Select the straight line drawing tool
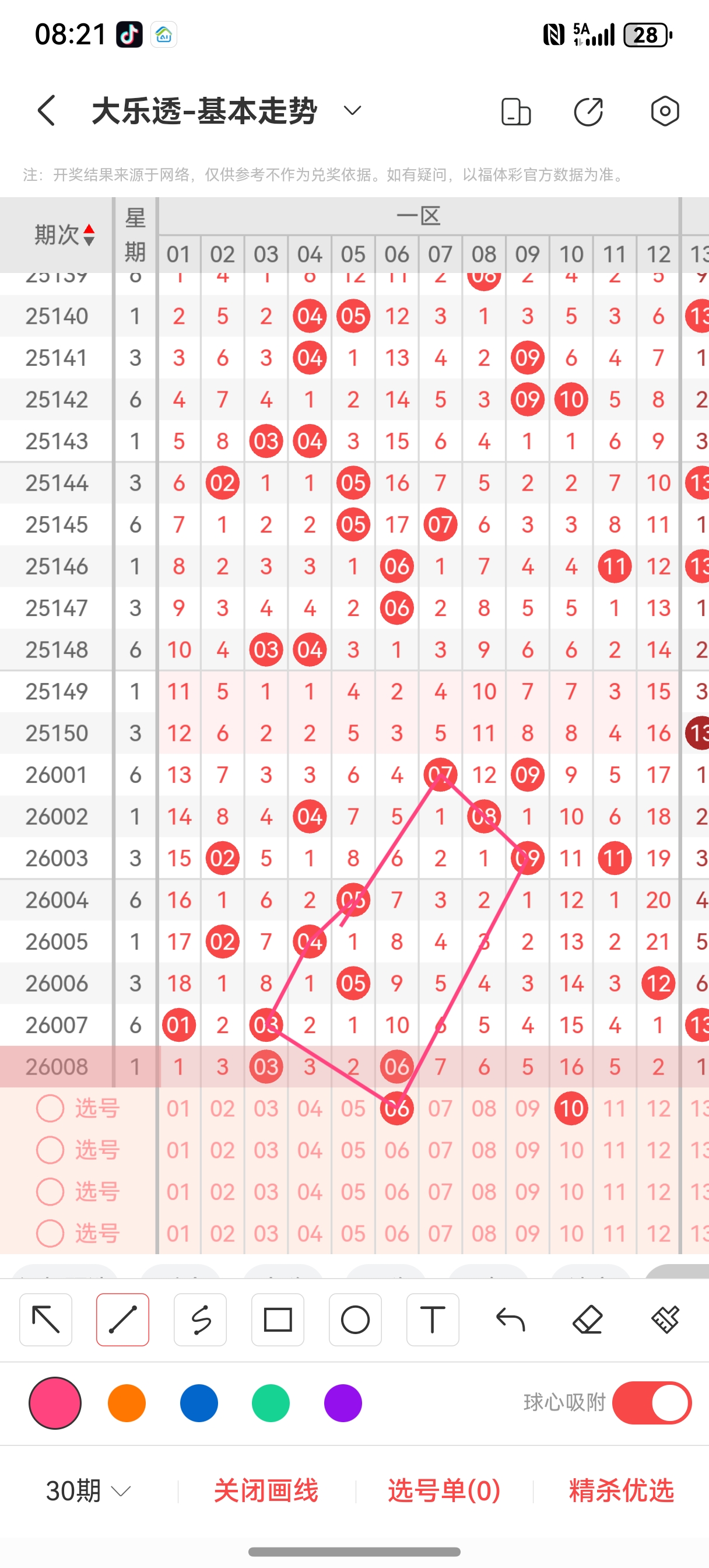 pos(123,1319)
